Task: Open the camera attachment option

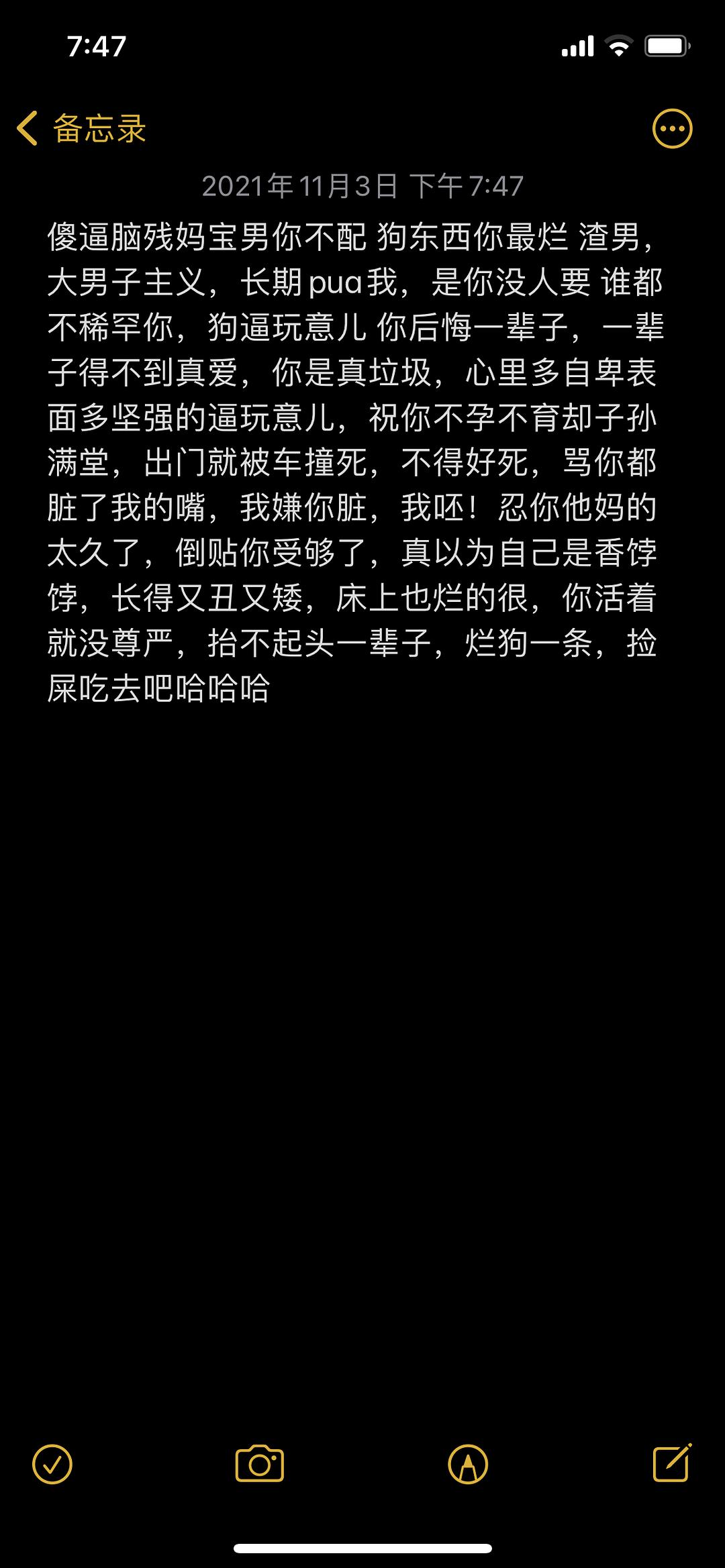Action: [260, 1463]
